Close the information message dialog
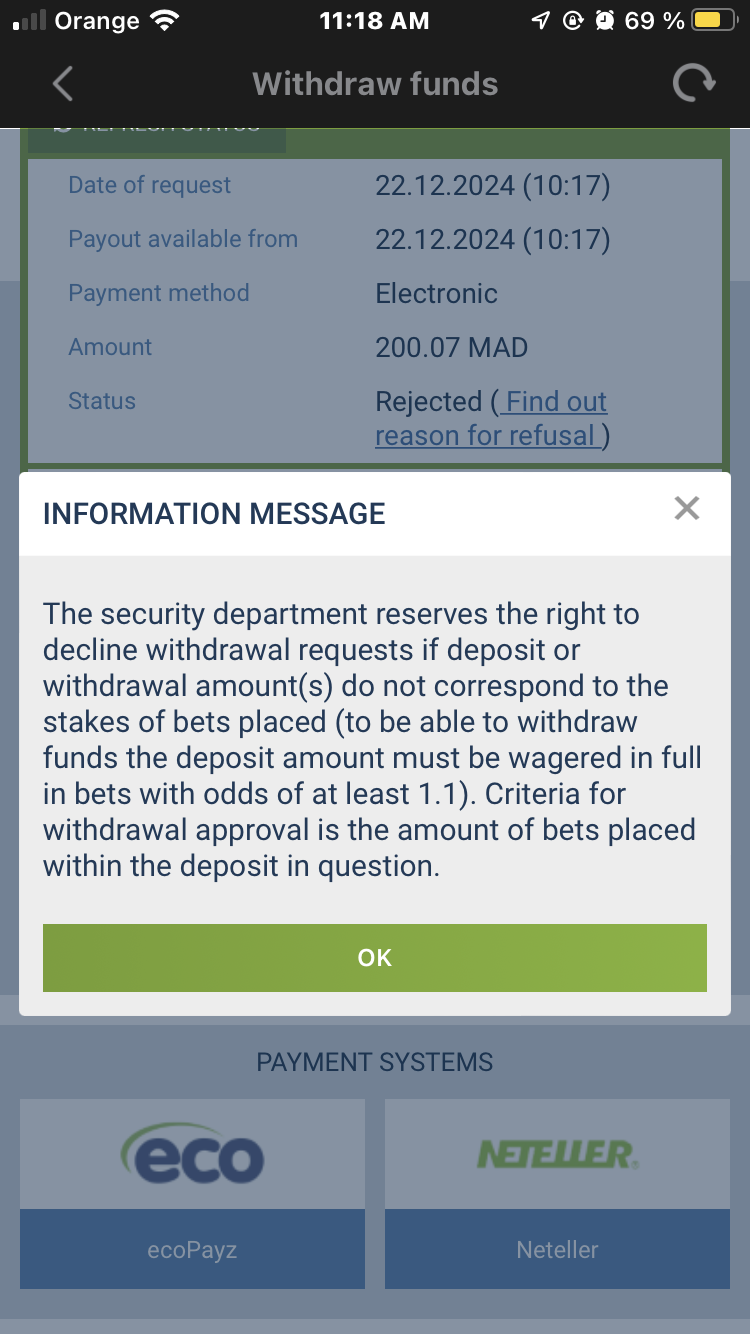This screenshot has height=1334, width=750. tap(686, 509)
